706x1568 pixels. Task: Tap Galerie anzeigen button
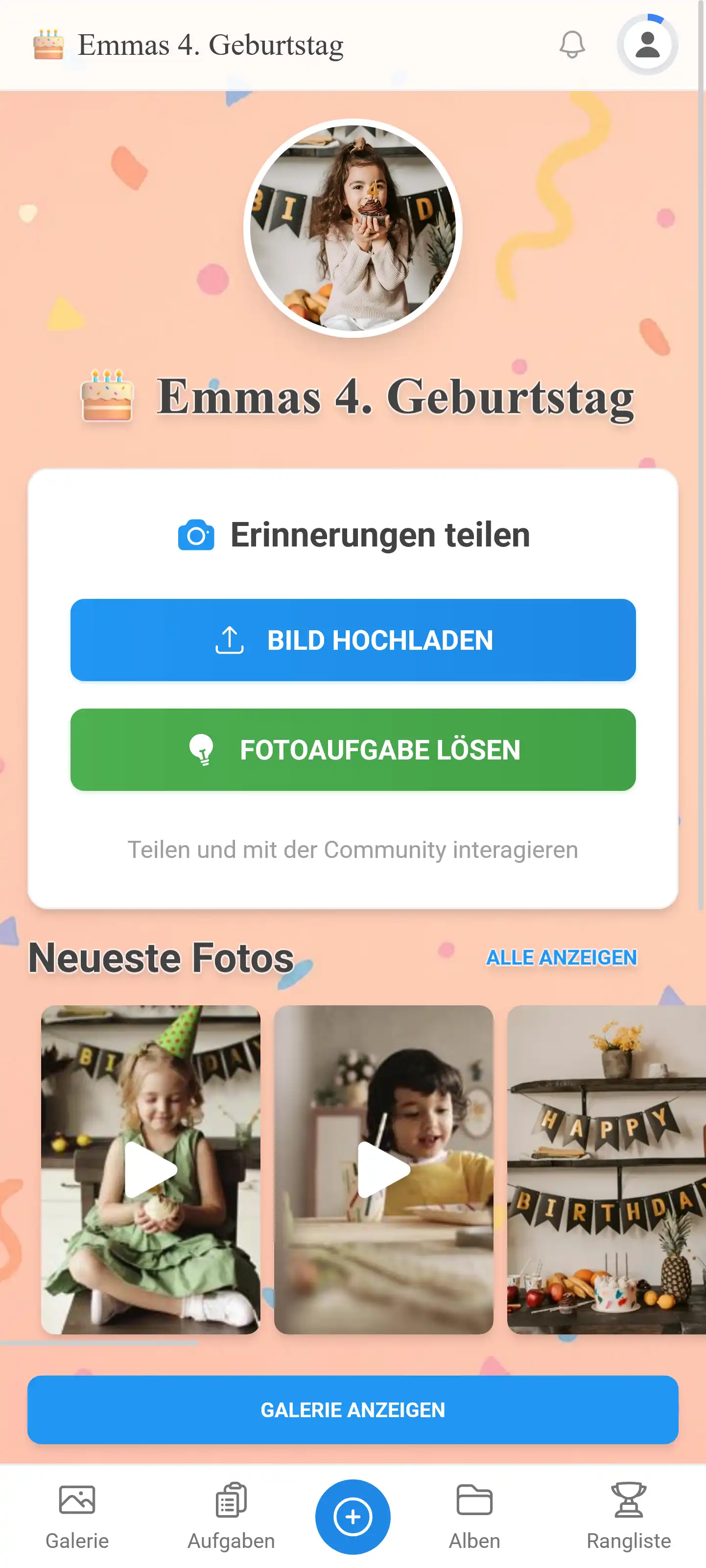[353, 1409]
